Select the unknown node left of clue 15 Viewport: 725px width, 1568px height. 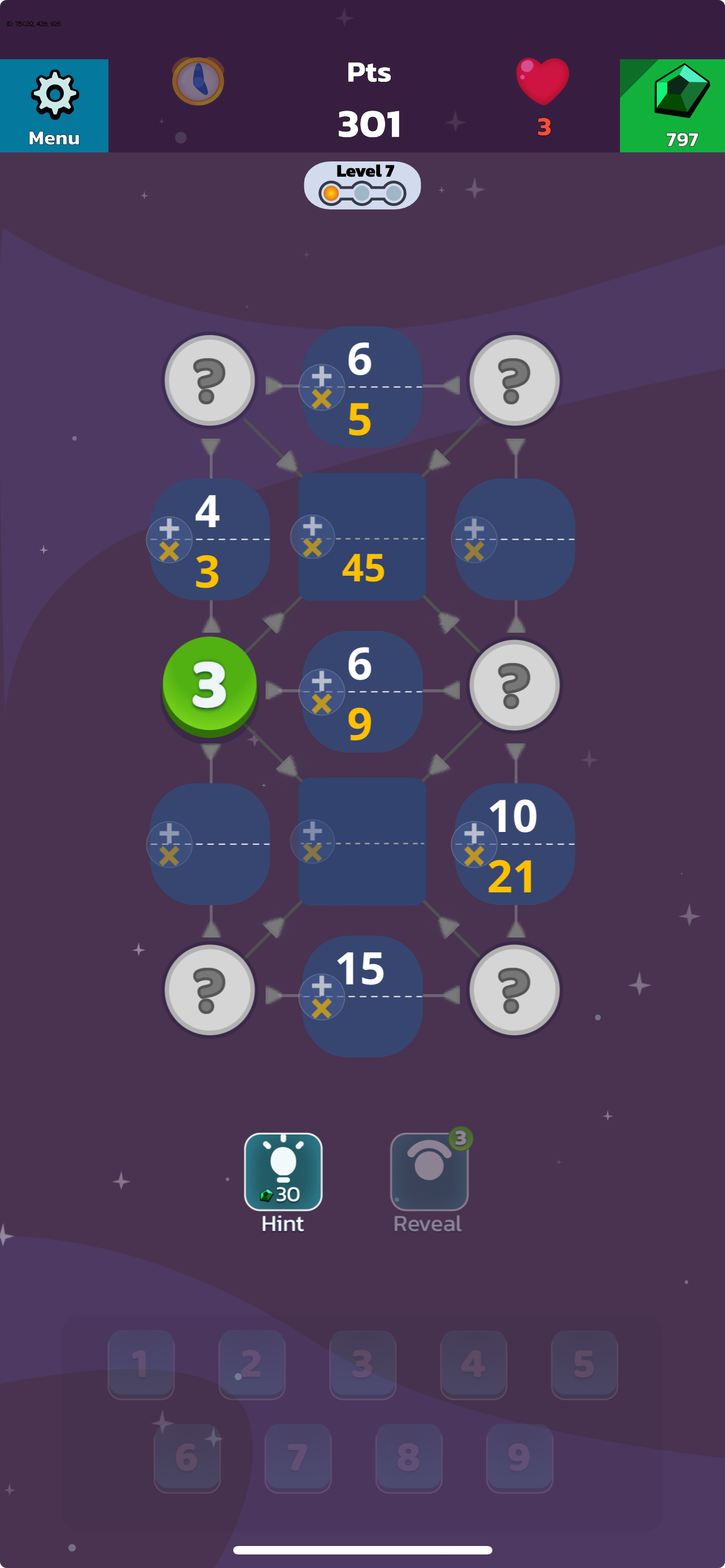pos(209,990)
